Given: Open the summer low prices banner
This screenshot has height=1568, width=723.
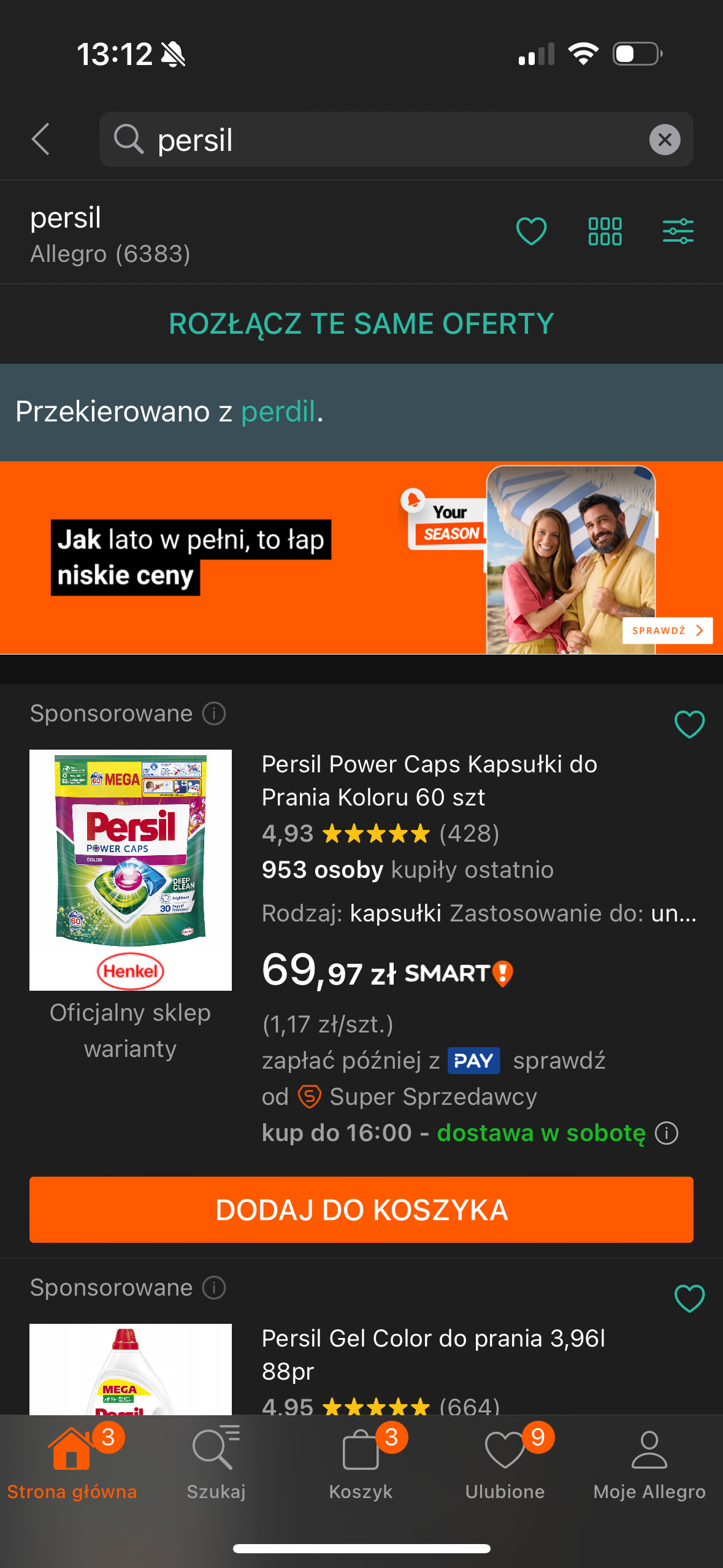Looking at the screenshot, I should point(361,557).
